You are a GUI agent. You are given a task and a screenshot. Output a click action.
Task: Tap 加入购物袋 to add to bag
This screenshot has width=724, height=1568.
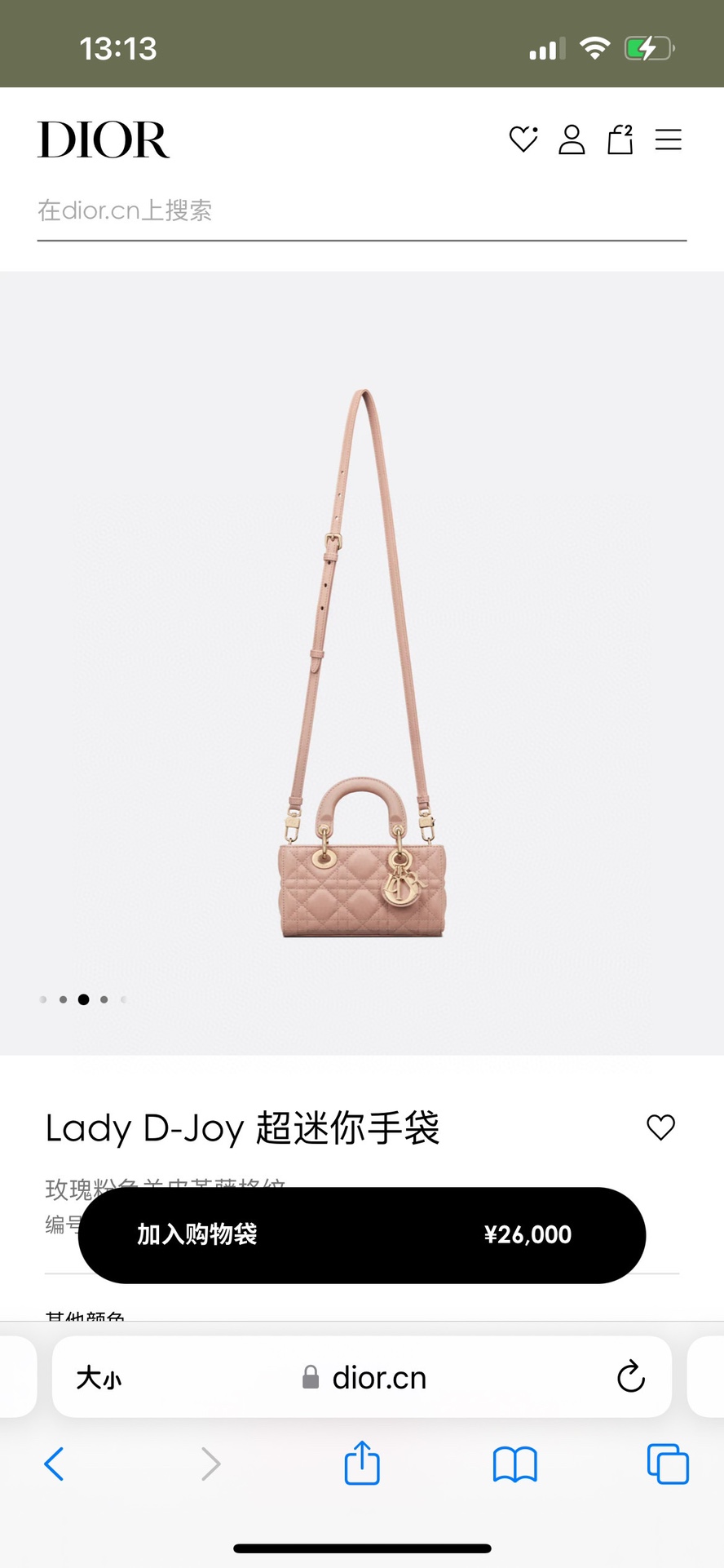[x=361, y=1234]
